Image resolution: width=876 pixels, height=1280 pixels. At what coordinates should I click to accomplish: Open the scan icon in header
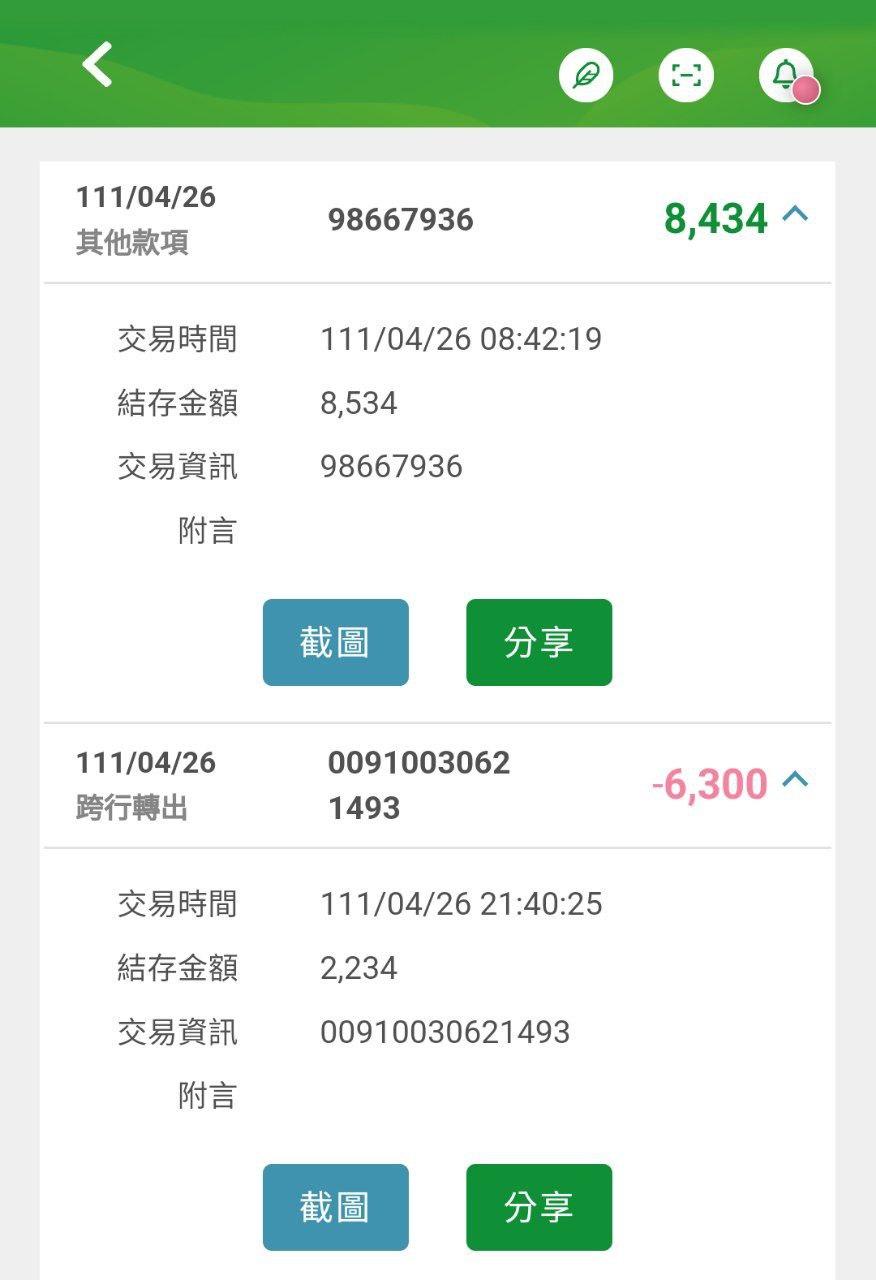point(686,75)
